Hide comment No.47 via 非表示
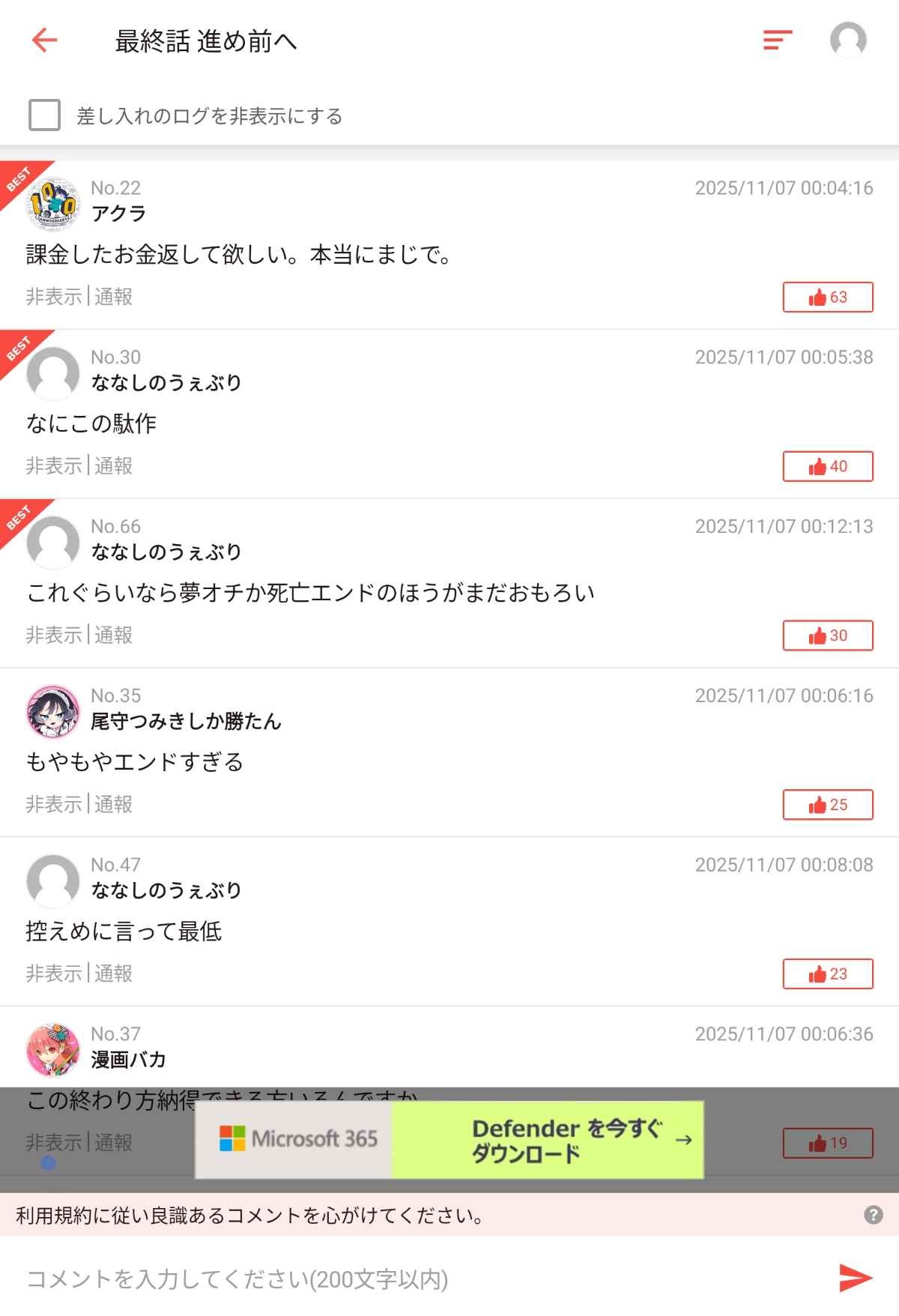The width and height of the screenshot is (899, 1316). [54, 974]
